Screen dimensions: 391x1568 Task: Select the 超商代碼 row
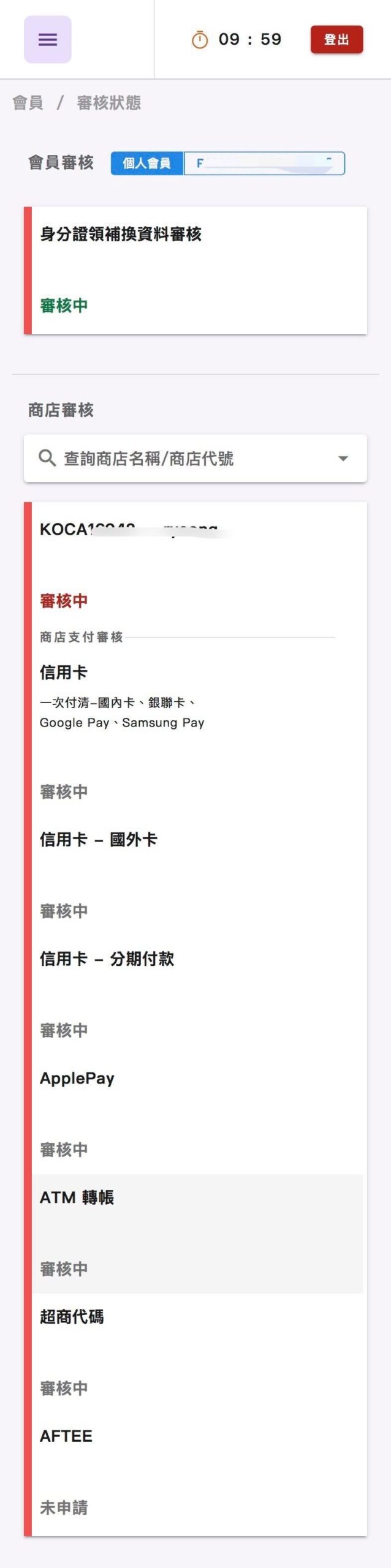197,1353
